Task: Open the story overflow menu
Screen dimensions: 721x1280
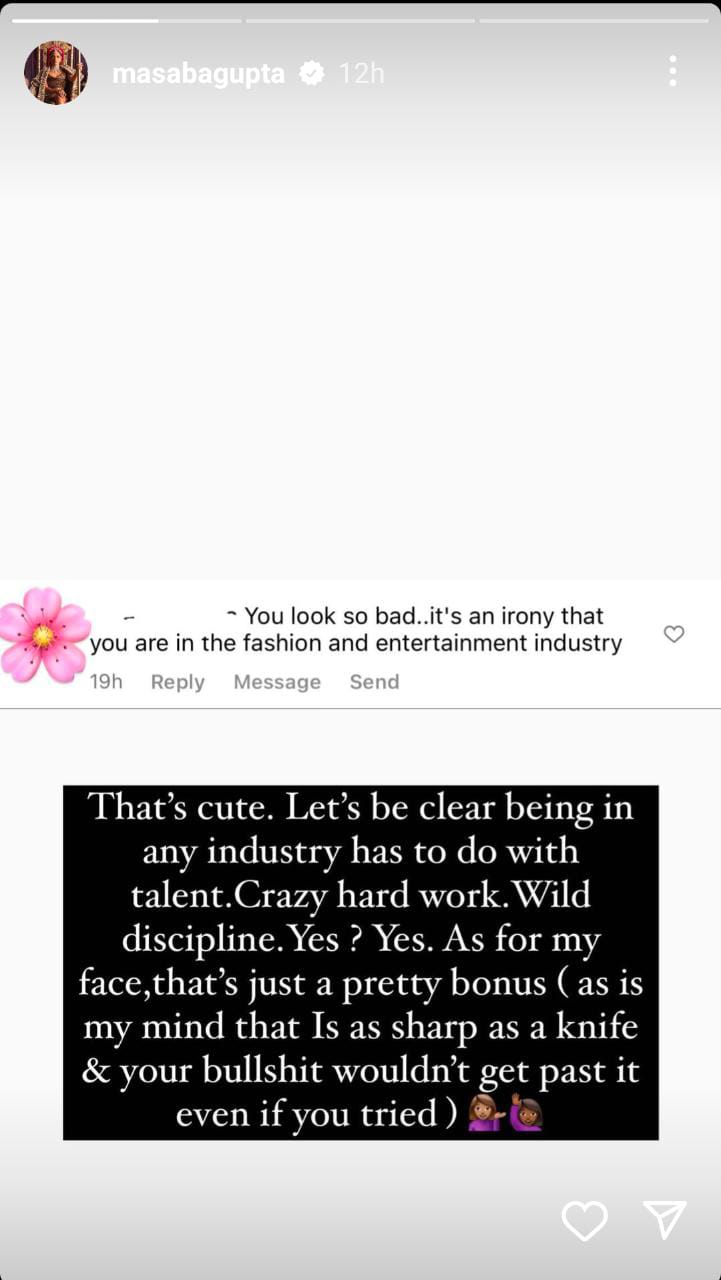Action: 672,72
